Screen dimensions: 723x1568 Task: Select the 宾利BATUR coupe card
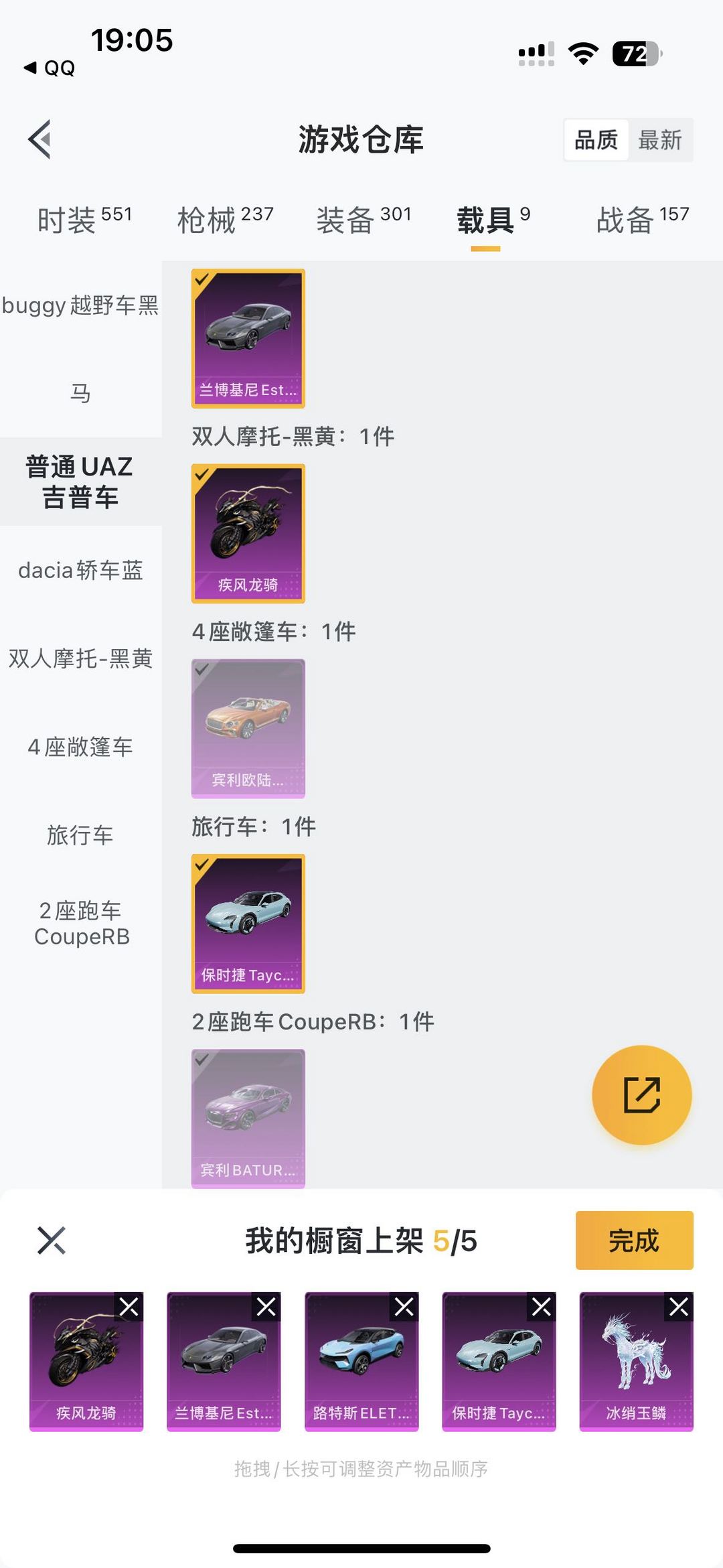click(248, 1118)
